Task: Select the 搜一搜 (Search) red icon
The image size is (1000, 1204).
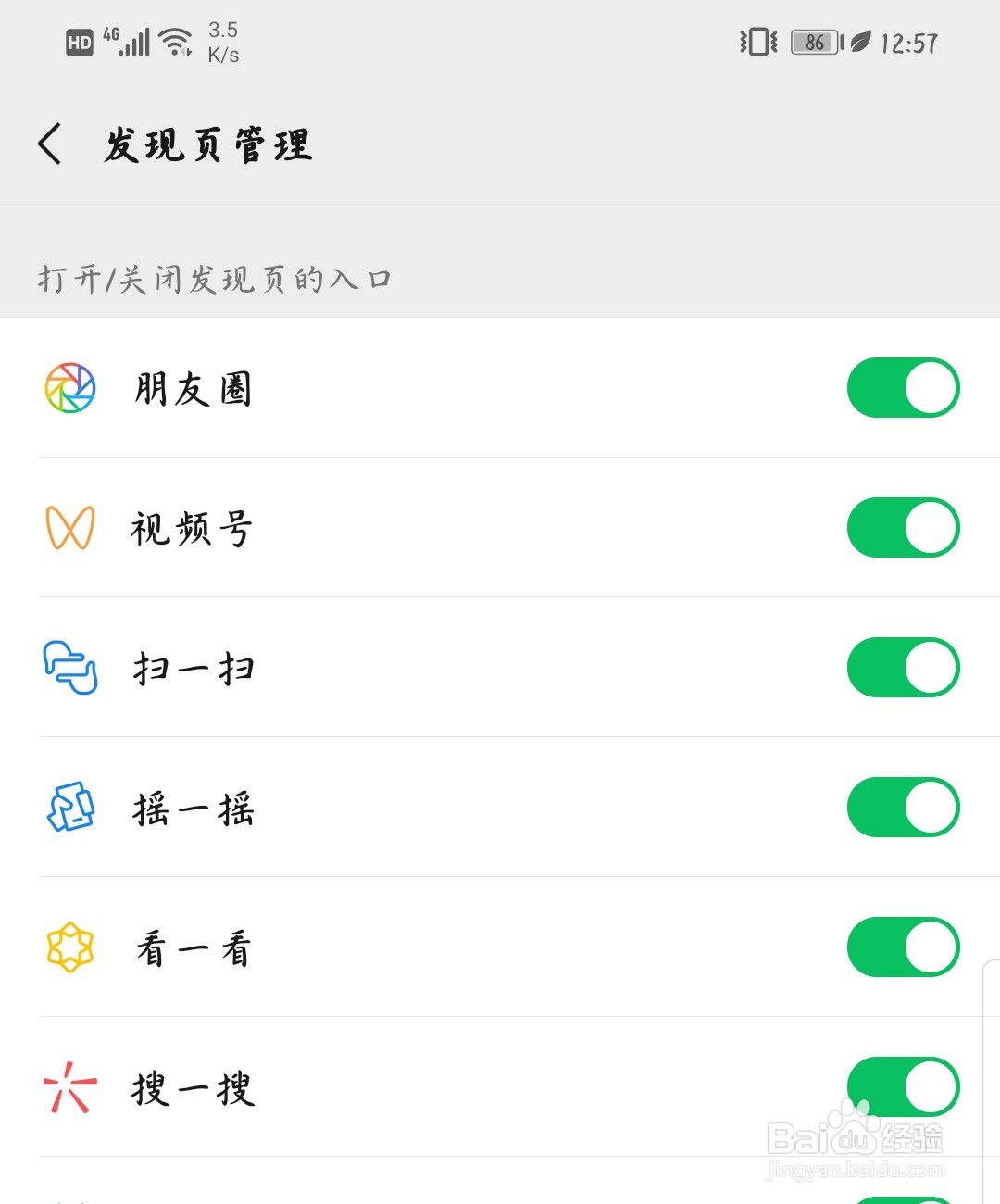Action: [69, 1087]
